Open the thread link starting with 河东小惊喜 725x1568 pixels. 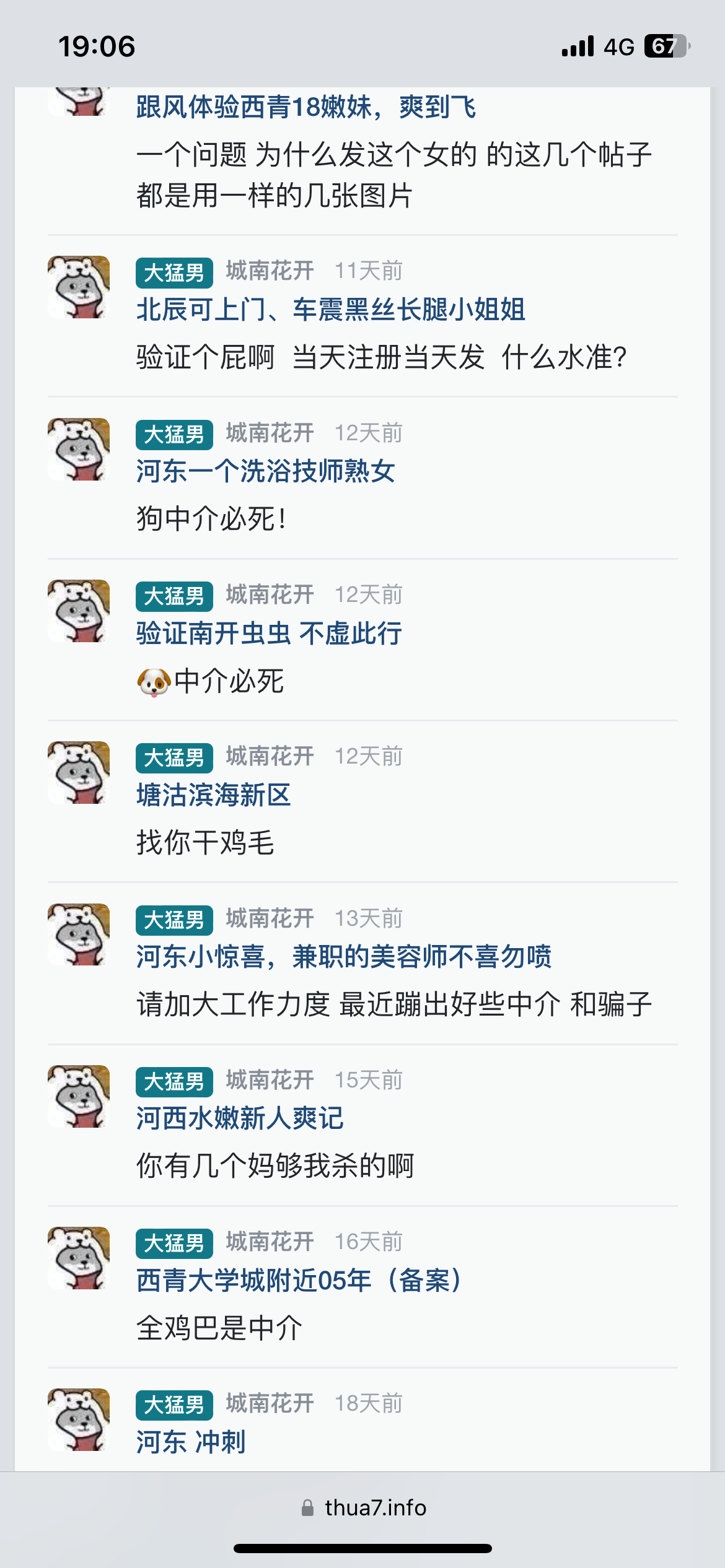[343, 957]
